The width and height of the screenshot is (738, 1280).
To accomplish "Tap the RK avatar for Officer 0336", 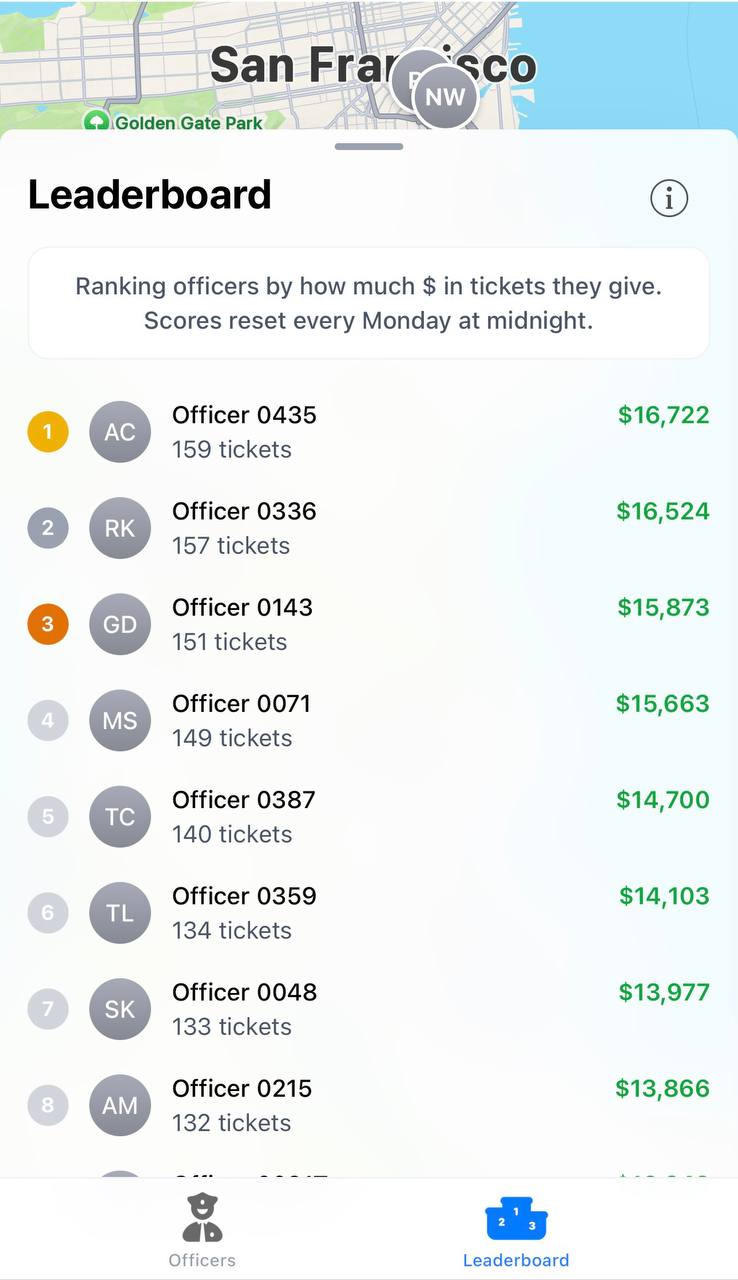I will click(x=120, y=528).
